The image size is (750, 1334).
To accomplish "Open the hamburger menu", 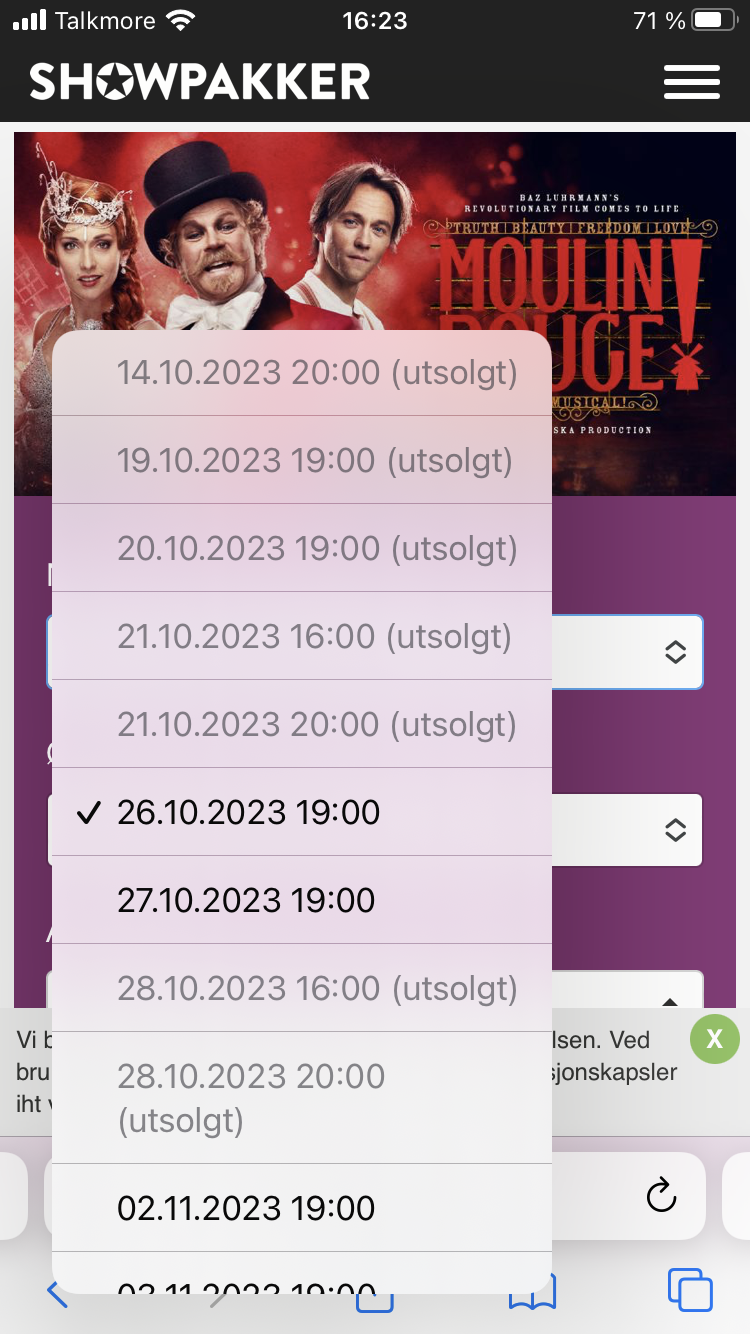I will coord(692,82).
